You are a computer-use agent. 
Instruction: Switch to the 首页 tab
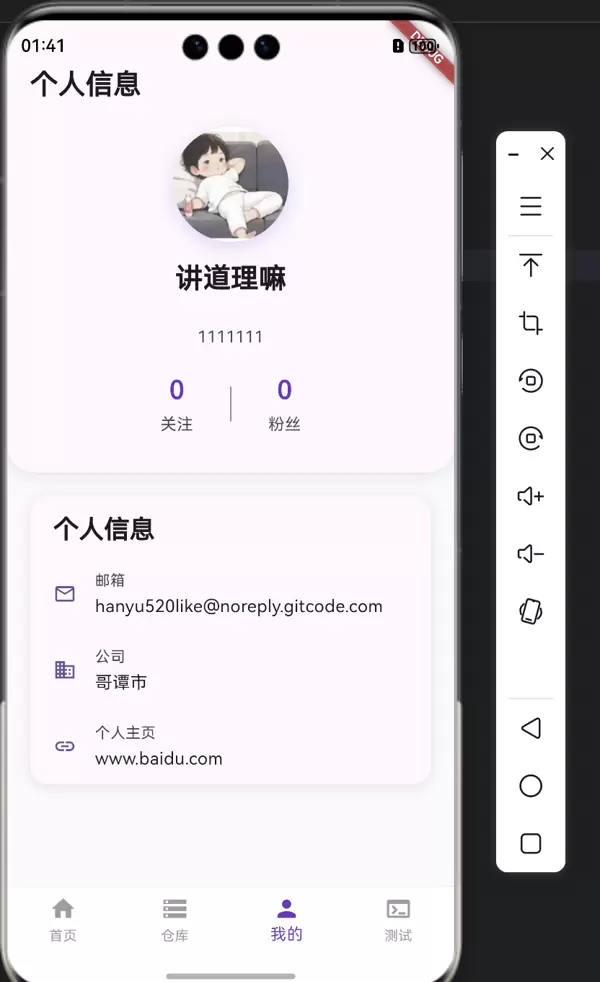[x=63, y=920]
